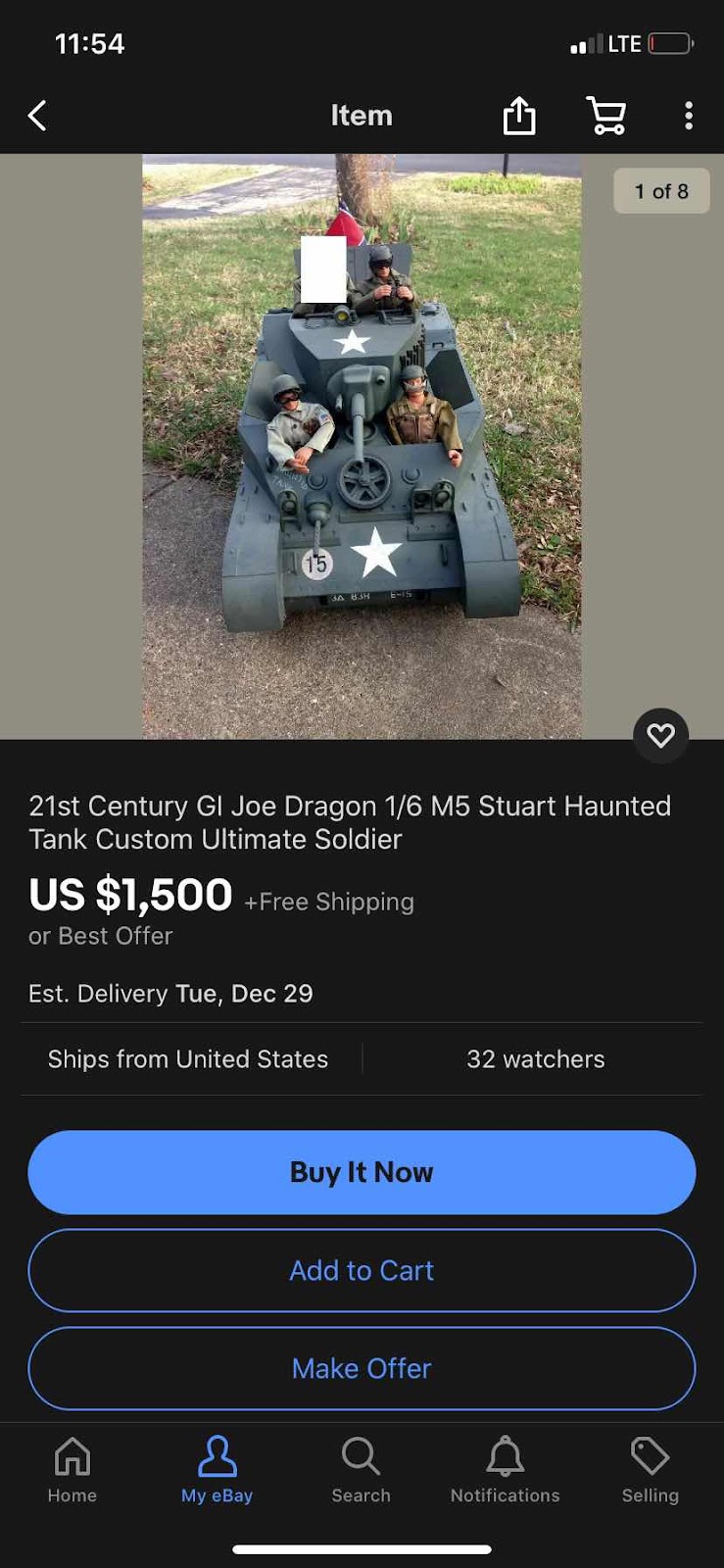Viewport: 724px width, 1568px height.
Task: Open the shopping cart
Action: (x=606, y=116)
